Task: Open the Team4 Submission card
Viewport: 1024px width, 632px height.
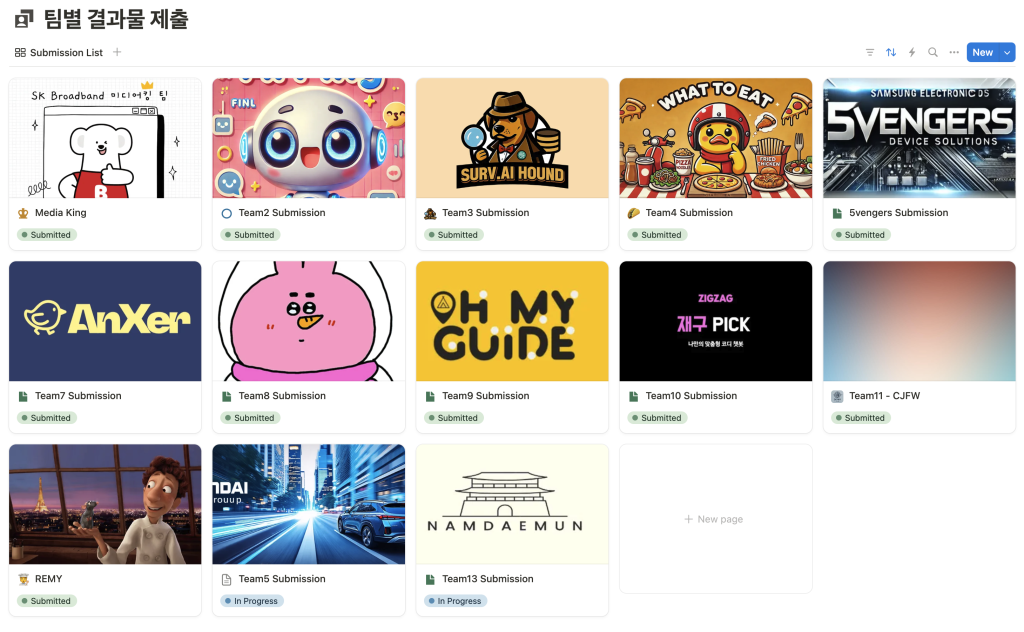Action: [x=689, y=213]
